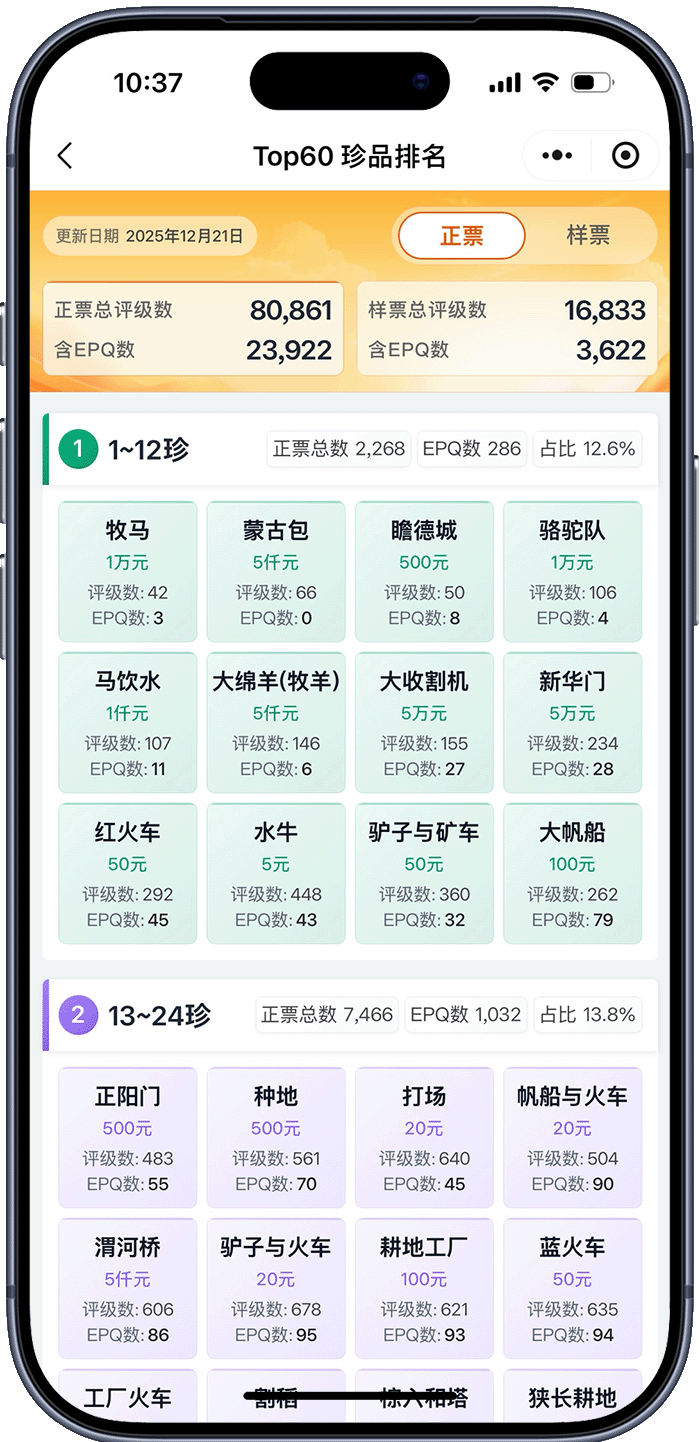Open the 水牛 5元 card

tap(276, 874)
